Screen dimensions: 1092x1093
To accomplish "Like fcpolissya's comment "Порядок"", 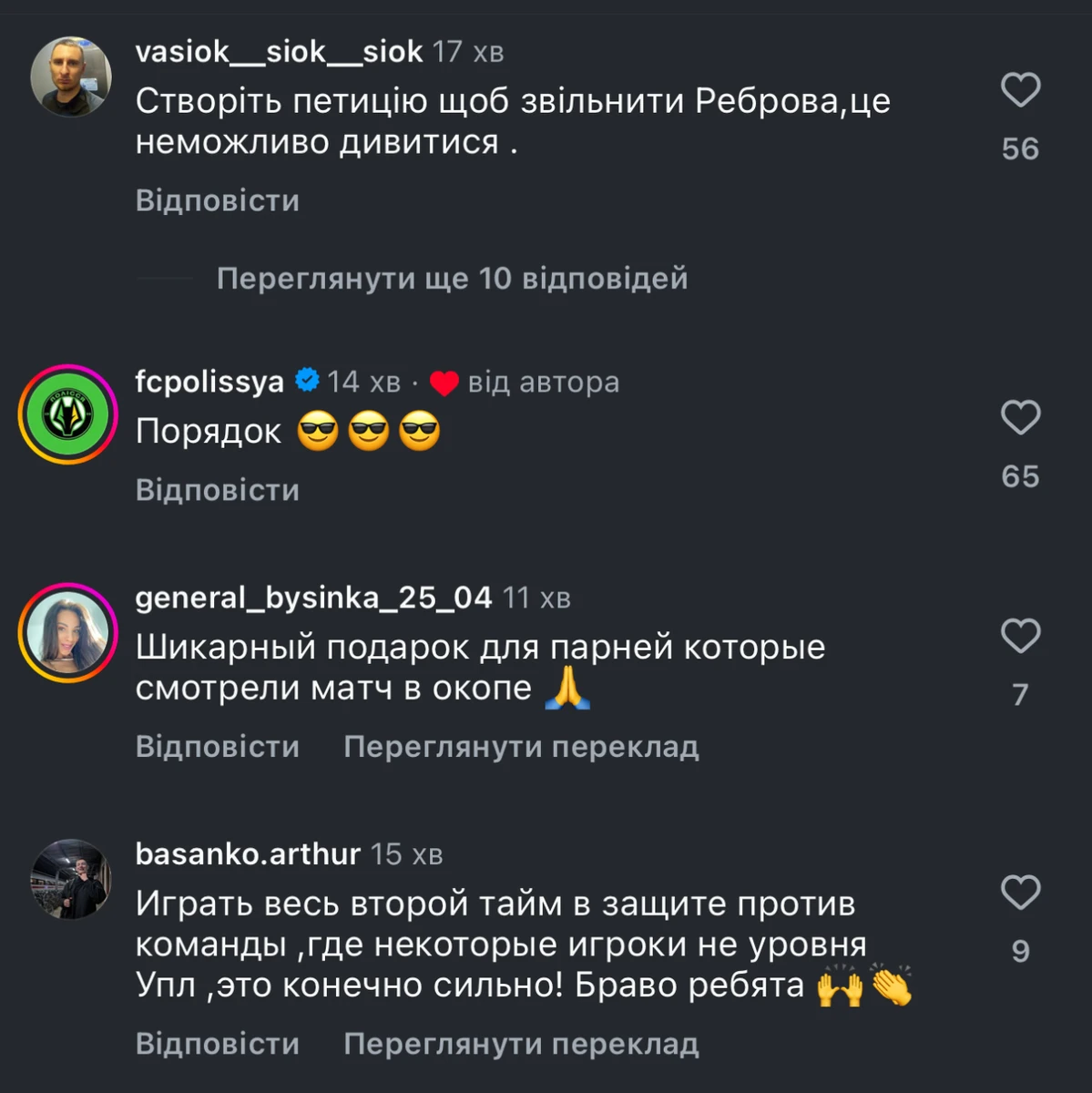I will (x=1020, y=418).
